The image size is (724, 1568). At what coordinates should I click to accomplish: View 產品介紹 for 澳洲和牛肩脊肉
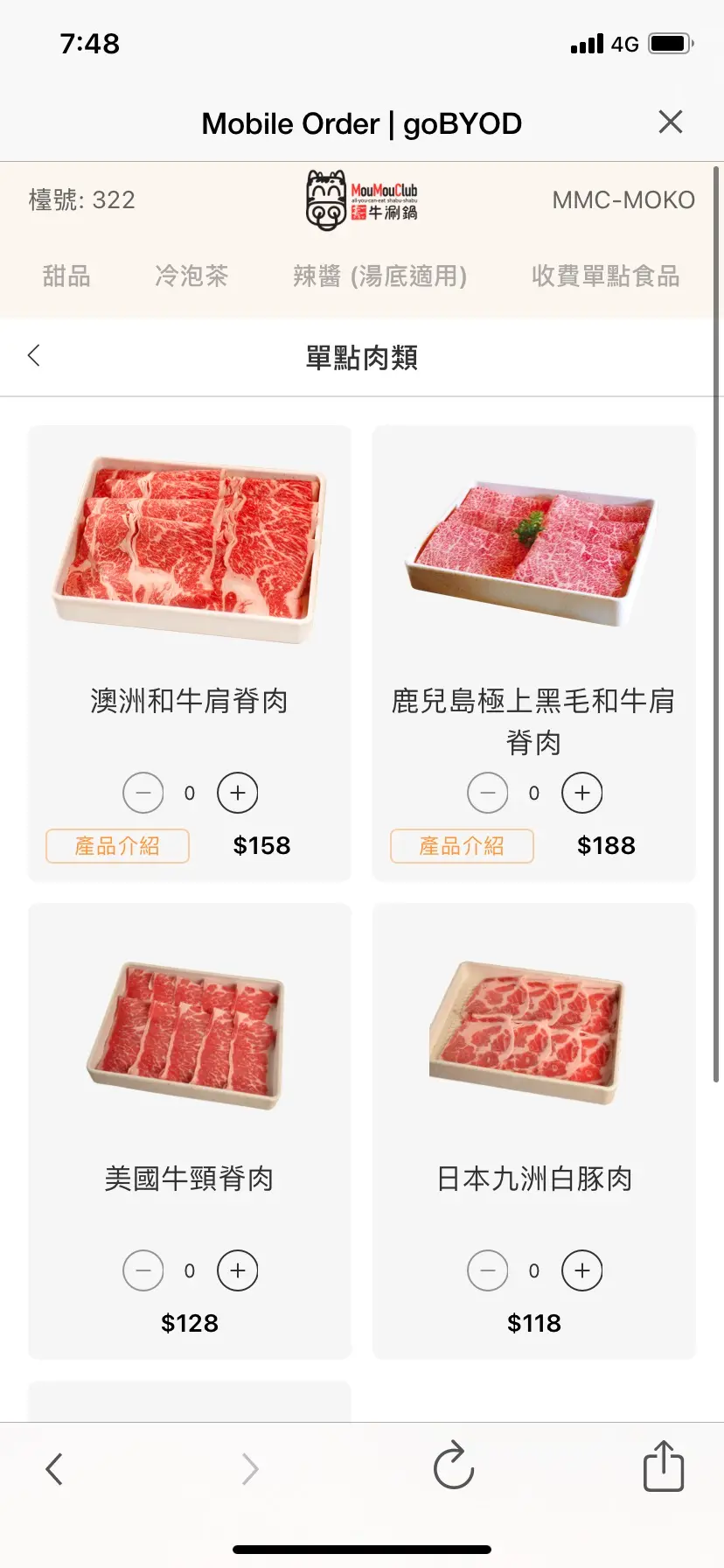117,846
